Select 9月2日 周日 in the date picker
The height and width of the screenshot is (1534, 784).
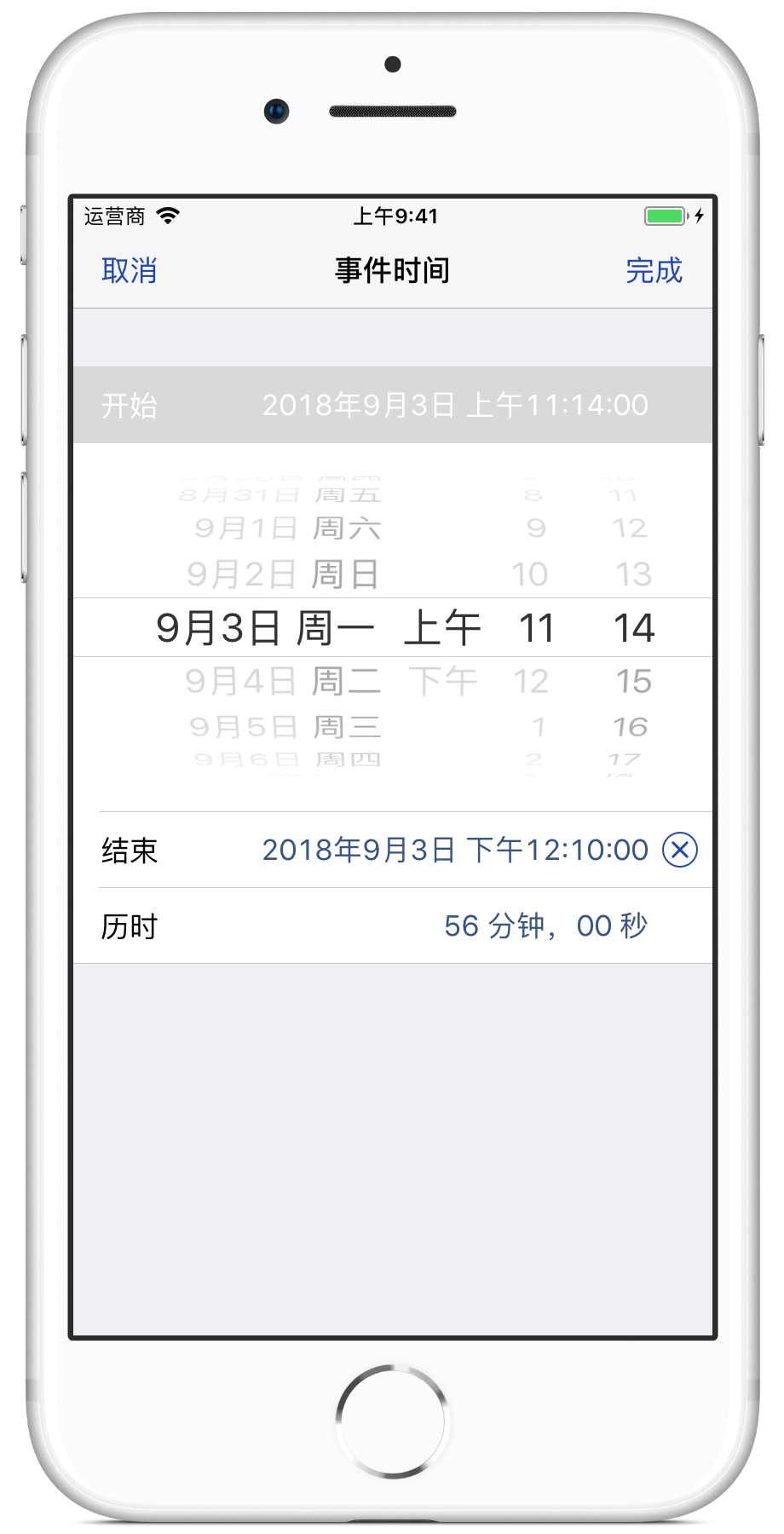[283, 574]
